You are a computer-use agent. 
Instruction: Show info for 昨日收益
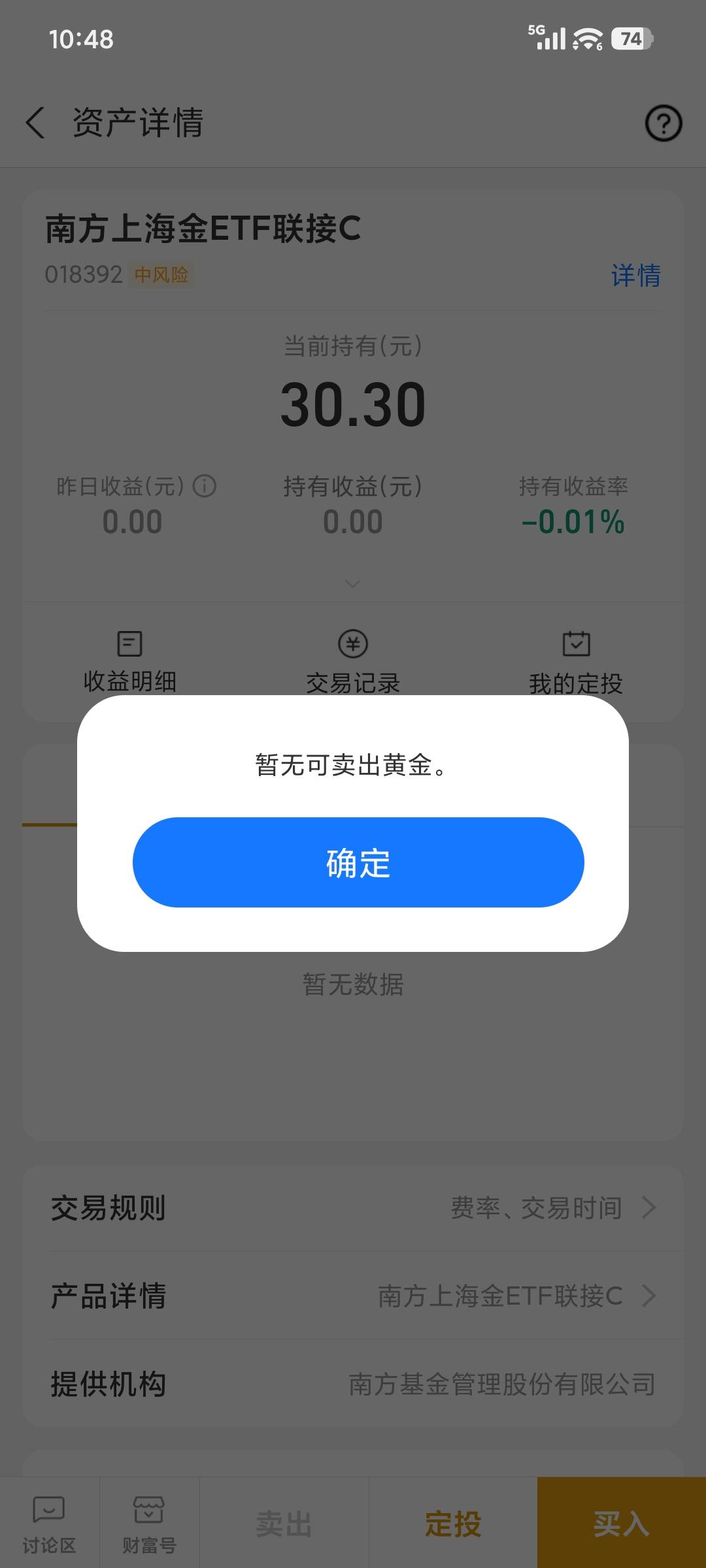tap(205, 486)
